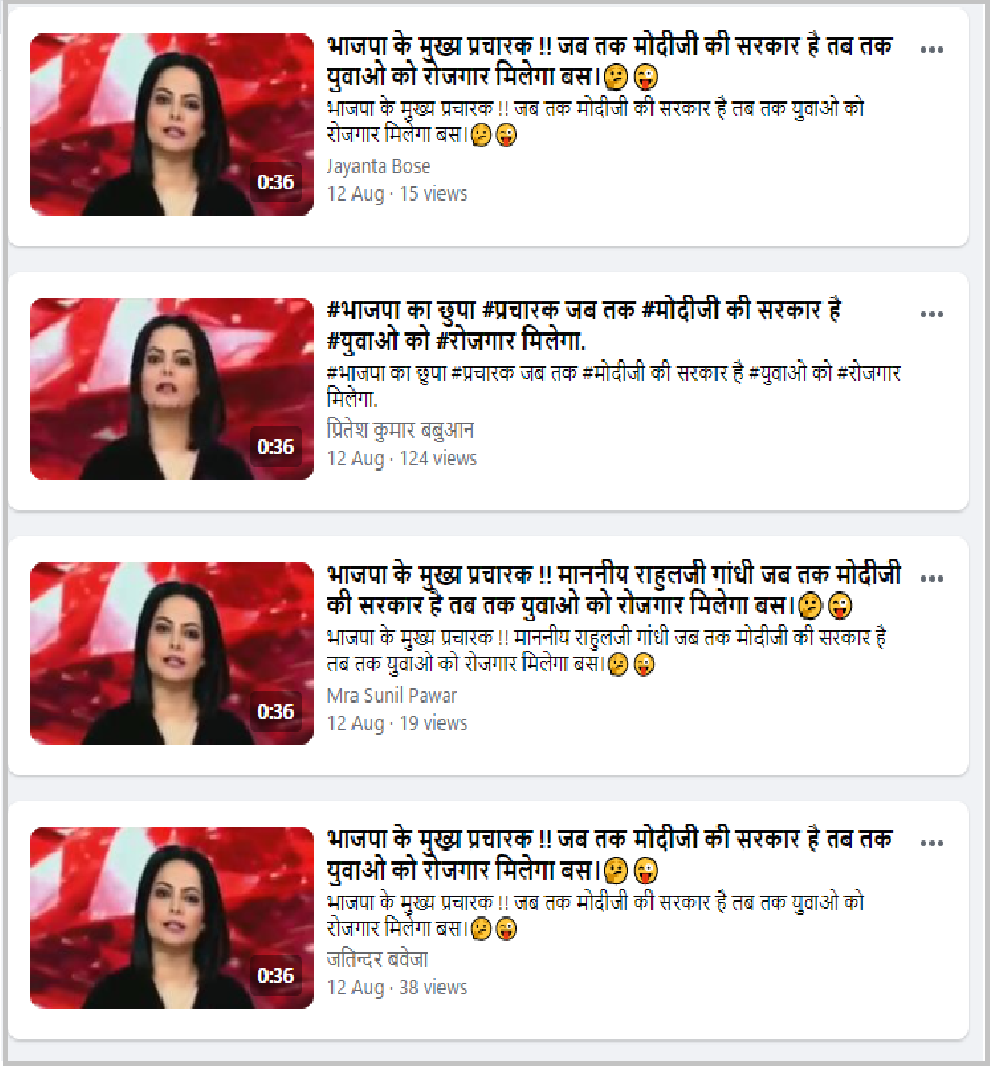Open overflow menu on the 124 views video

tap(931, 314)
